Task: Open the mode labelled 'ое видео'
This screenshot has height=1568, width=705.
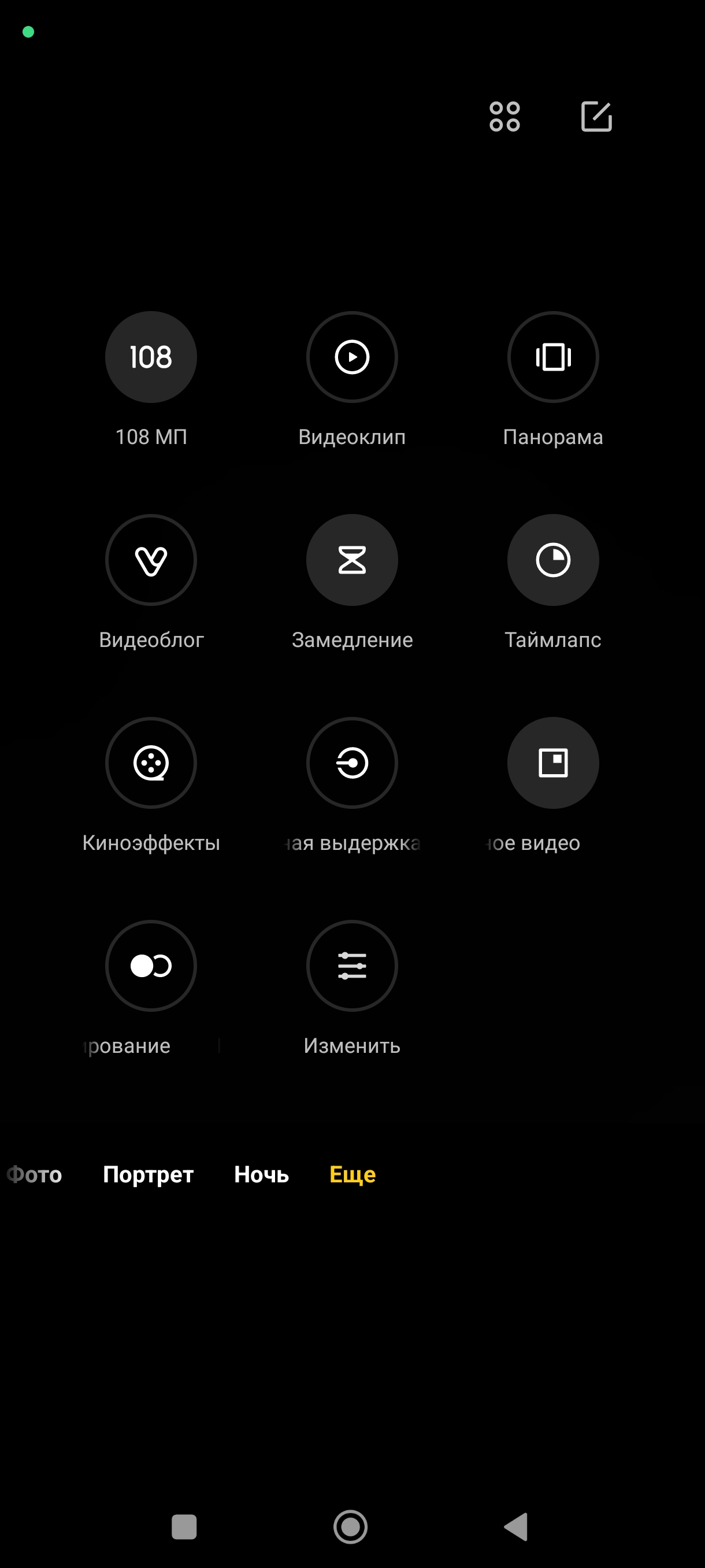Action: pyautogui.click(x=553, y=763)
